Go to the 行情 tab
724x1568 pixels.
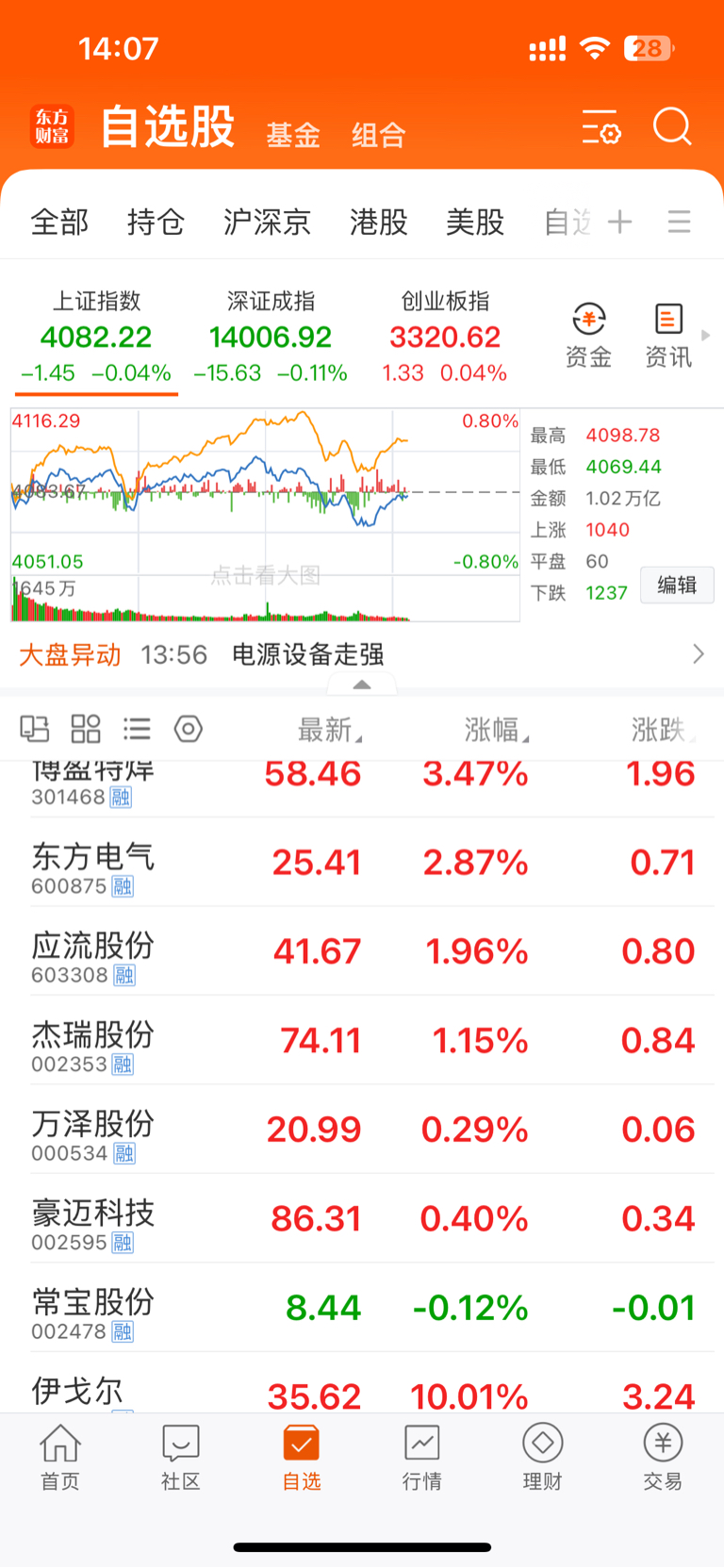coord(421,1457)
